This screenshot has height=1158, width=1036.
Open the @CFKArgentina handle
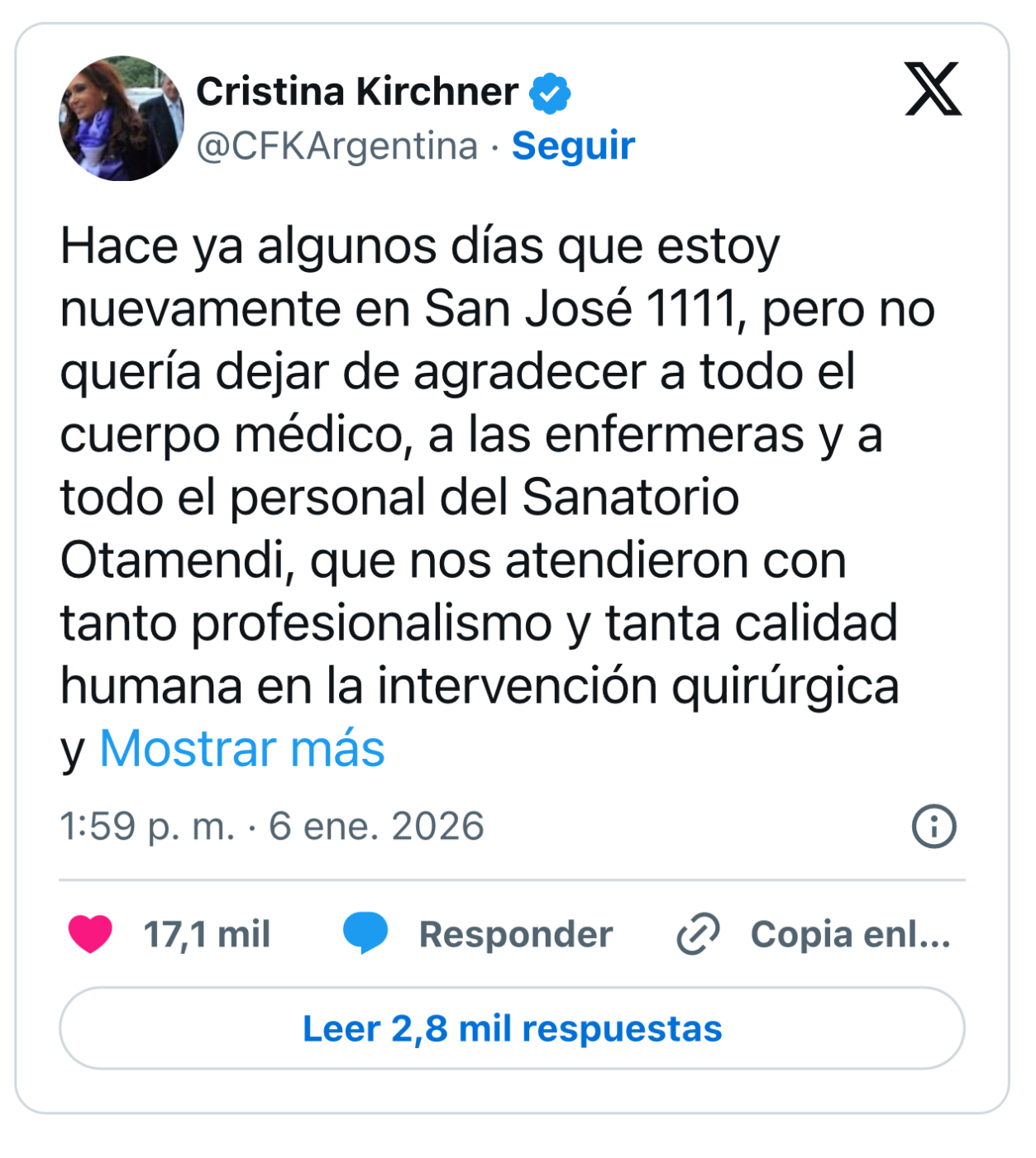(337, 146)
